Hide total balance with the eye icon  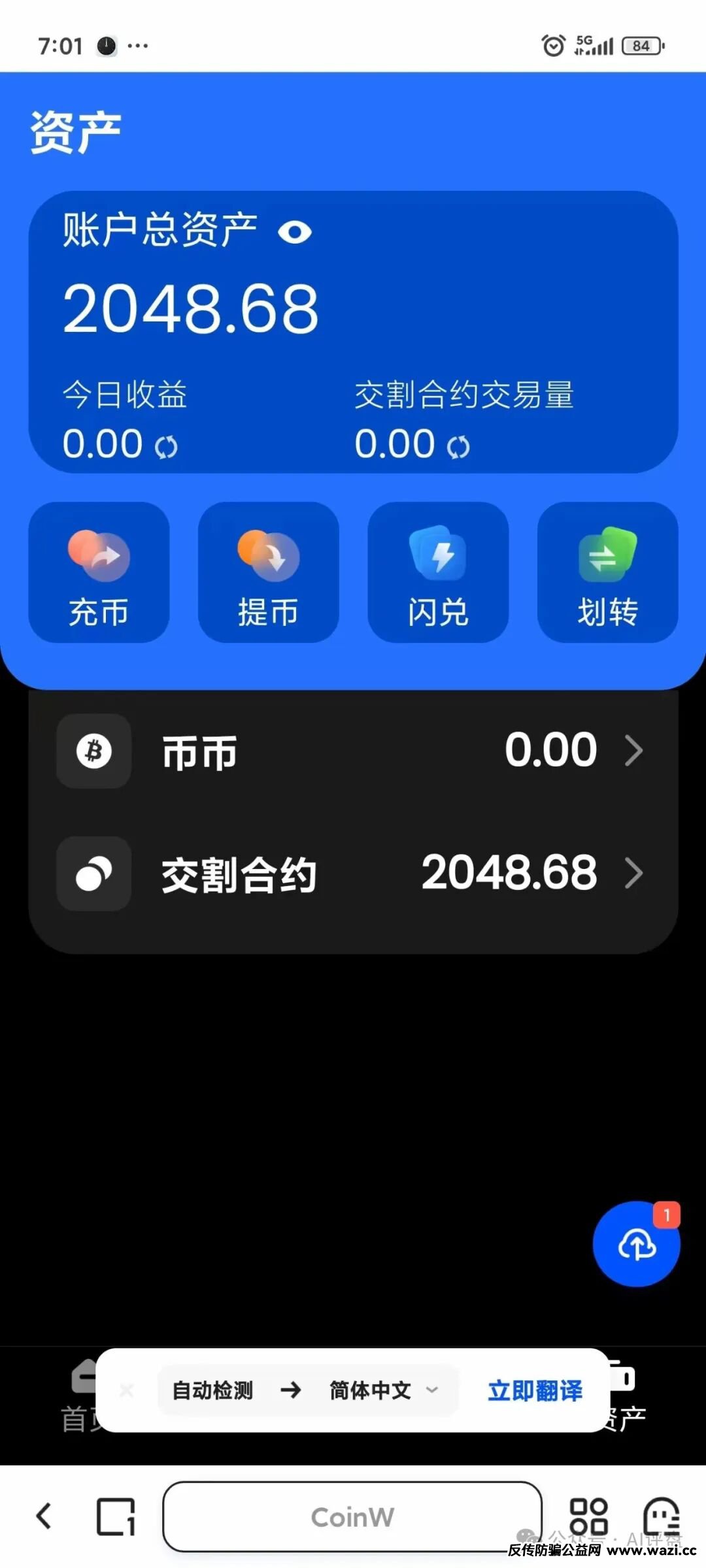click(x=295, y=232)
